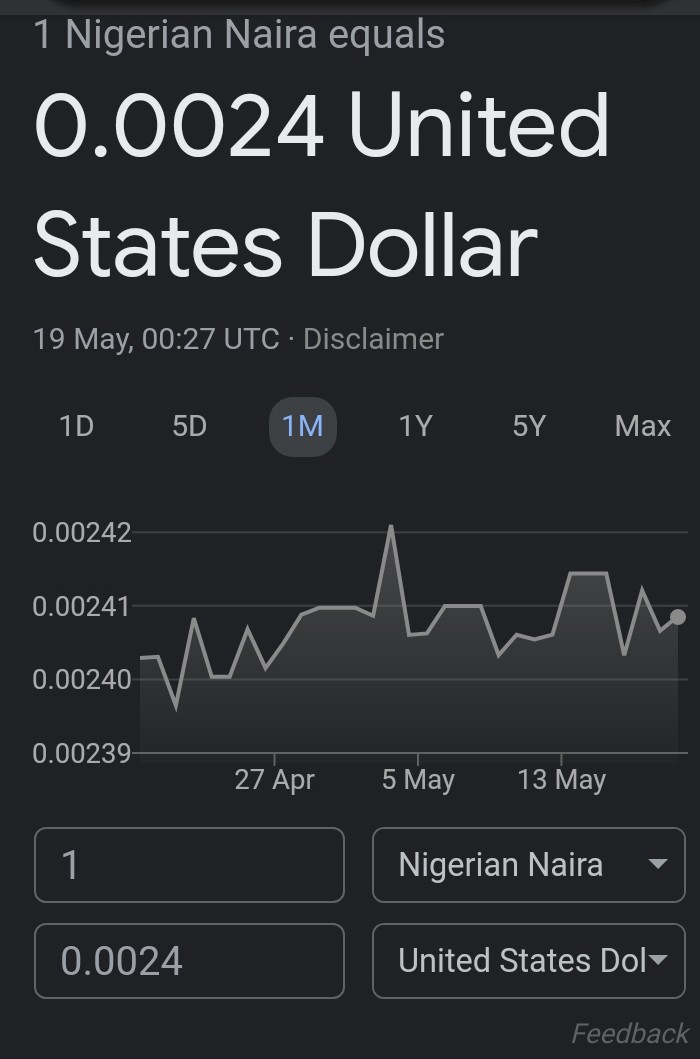
Task: View the Max time range
Action: [x=643, y=427]
